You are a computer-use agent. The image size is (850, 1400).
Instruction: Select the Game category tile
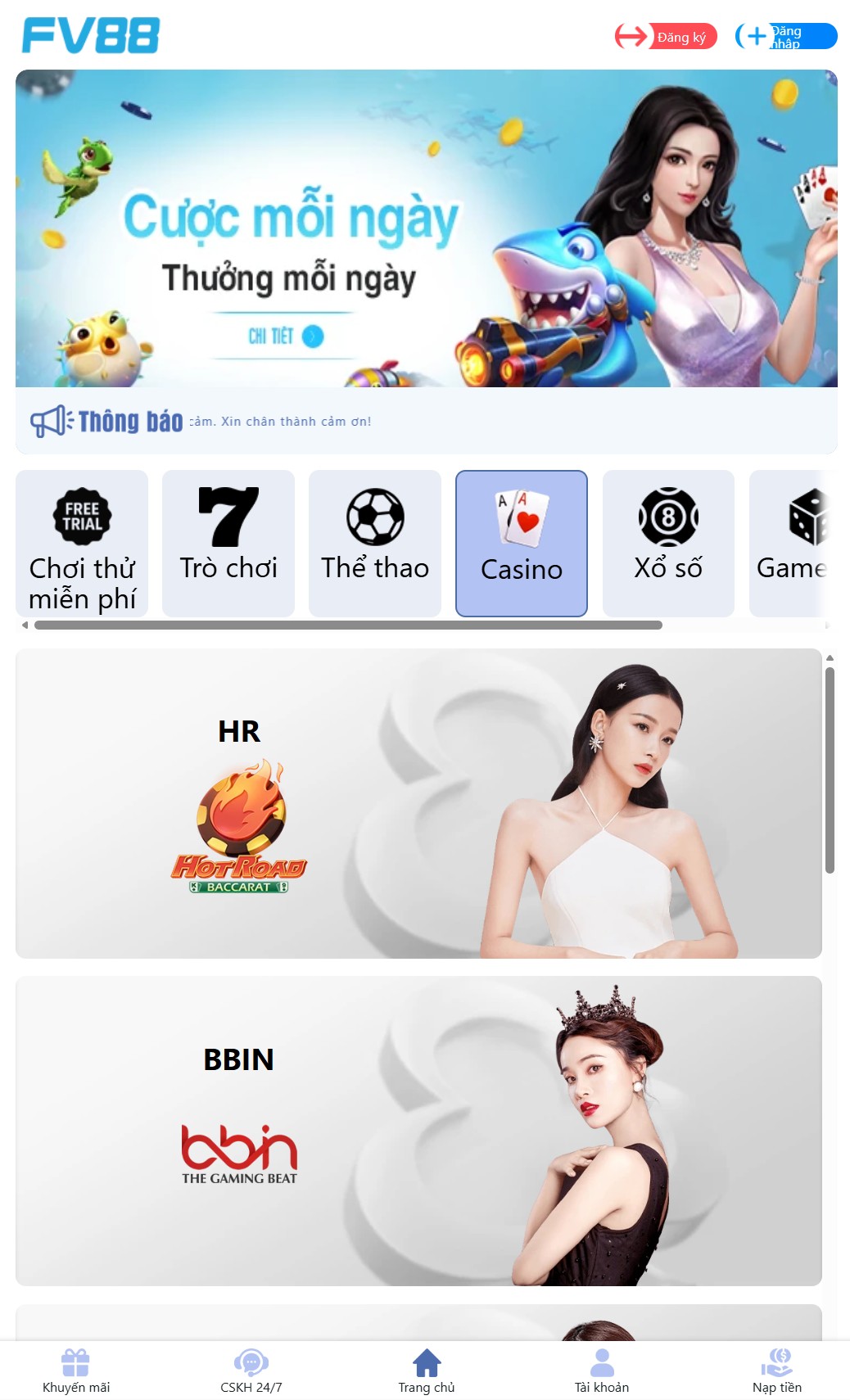(791, 543)
